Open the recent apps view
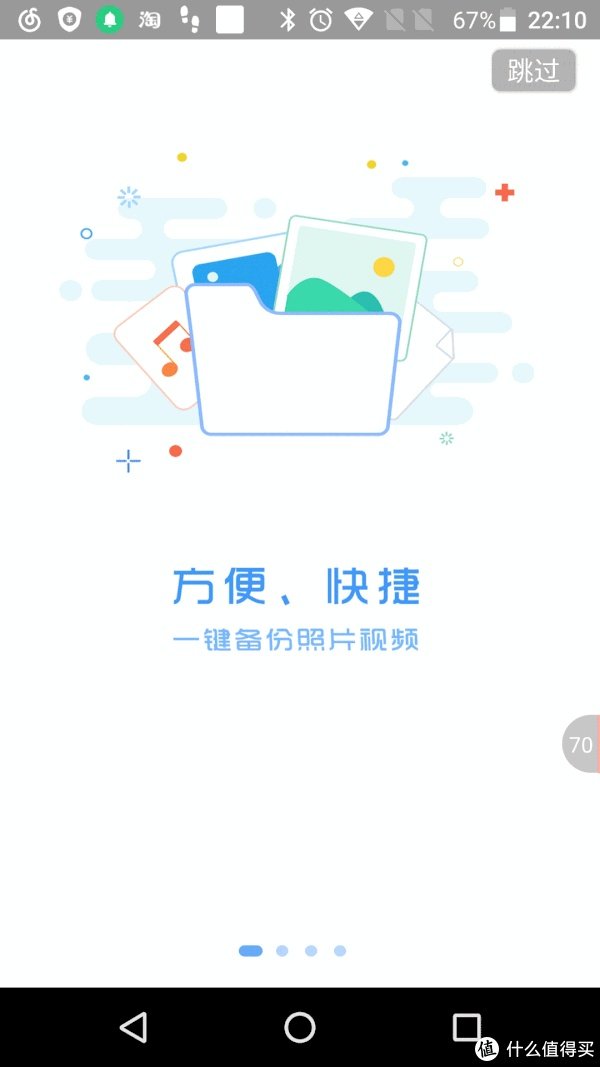Image resolution: width=600 pixels, height=1067 pixels. (x=466, y=1027)
